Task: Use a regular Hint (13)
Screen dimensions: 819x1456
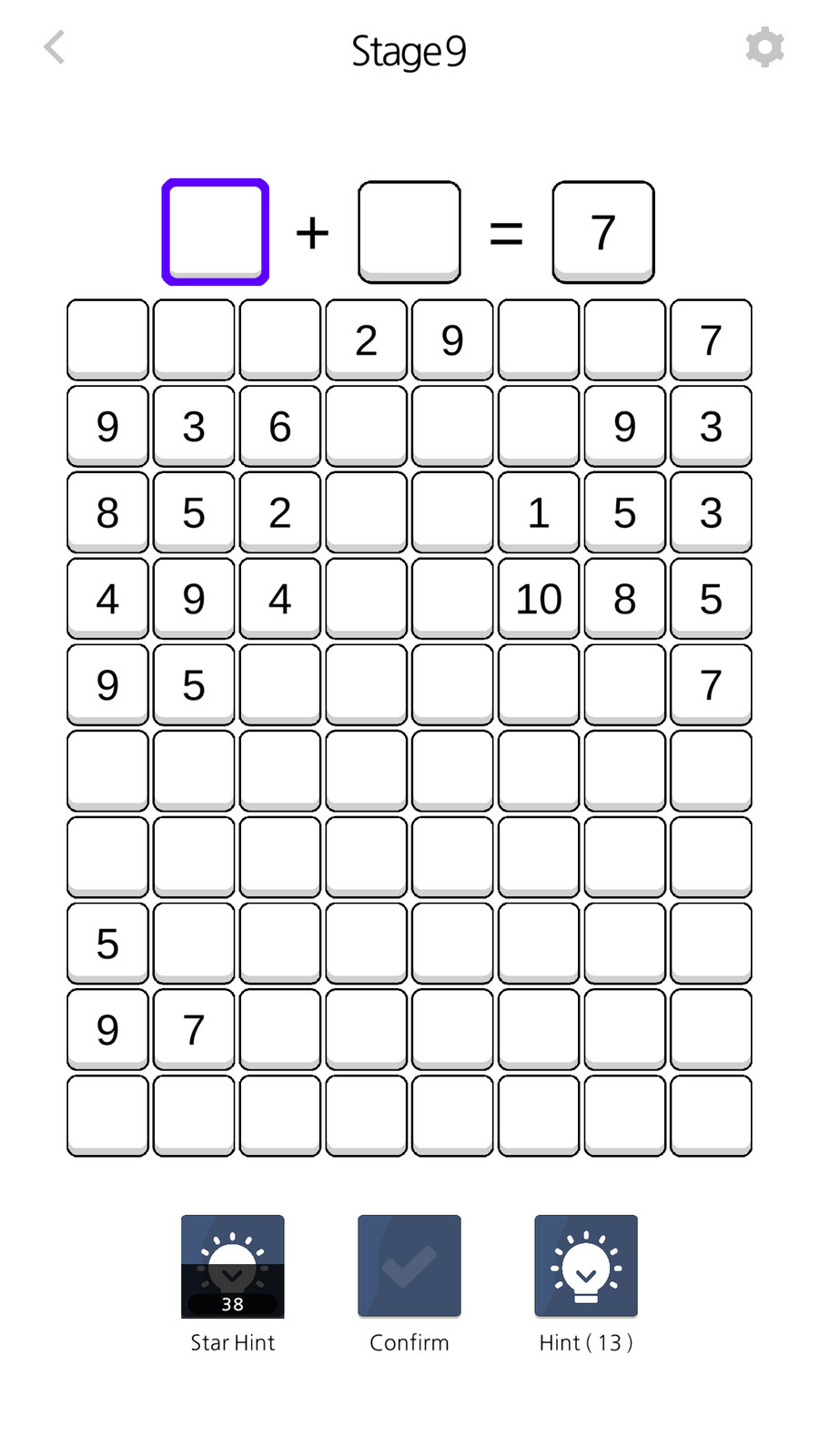Action: click(x=586, y=1266)
